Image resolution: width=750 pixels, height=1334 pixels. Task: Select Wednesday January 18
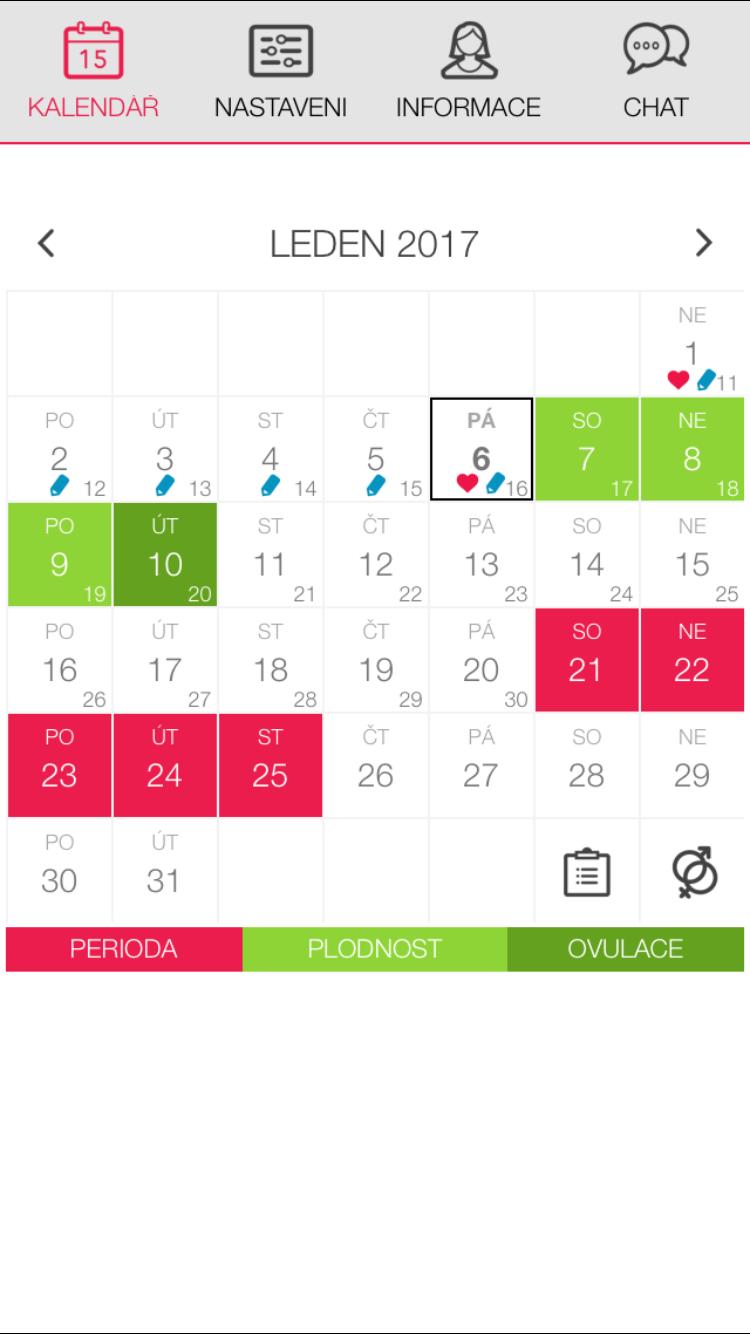pyautogui.click(x=270, y=660)
